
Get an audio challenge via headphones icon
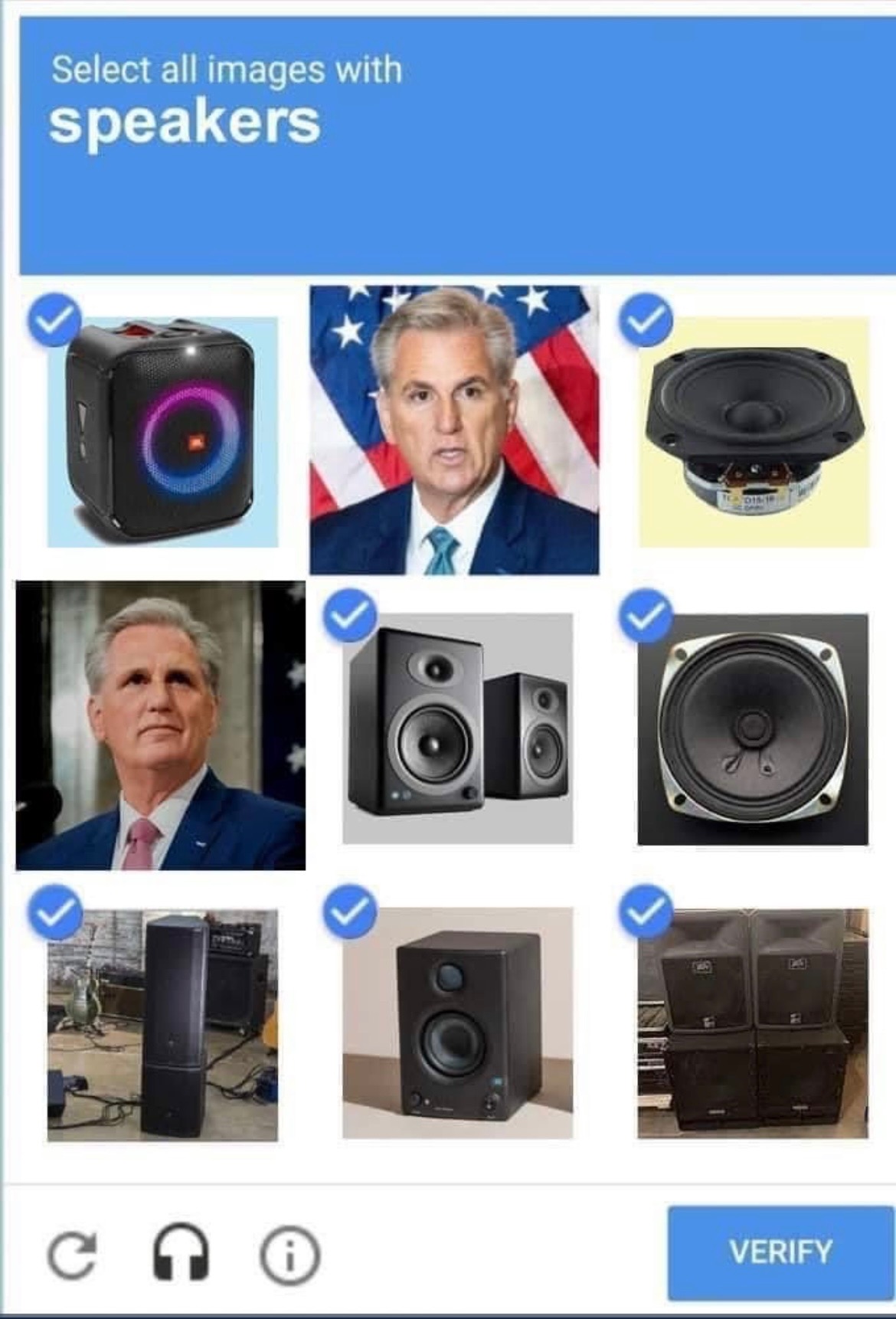pyautogui.click(x=181, y=1253)
